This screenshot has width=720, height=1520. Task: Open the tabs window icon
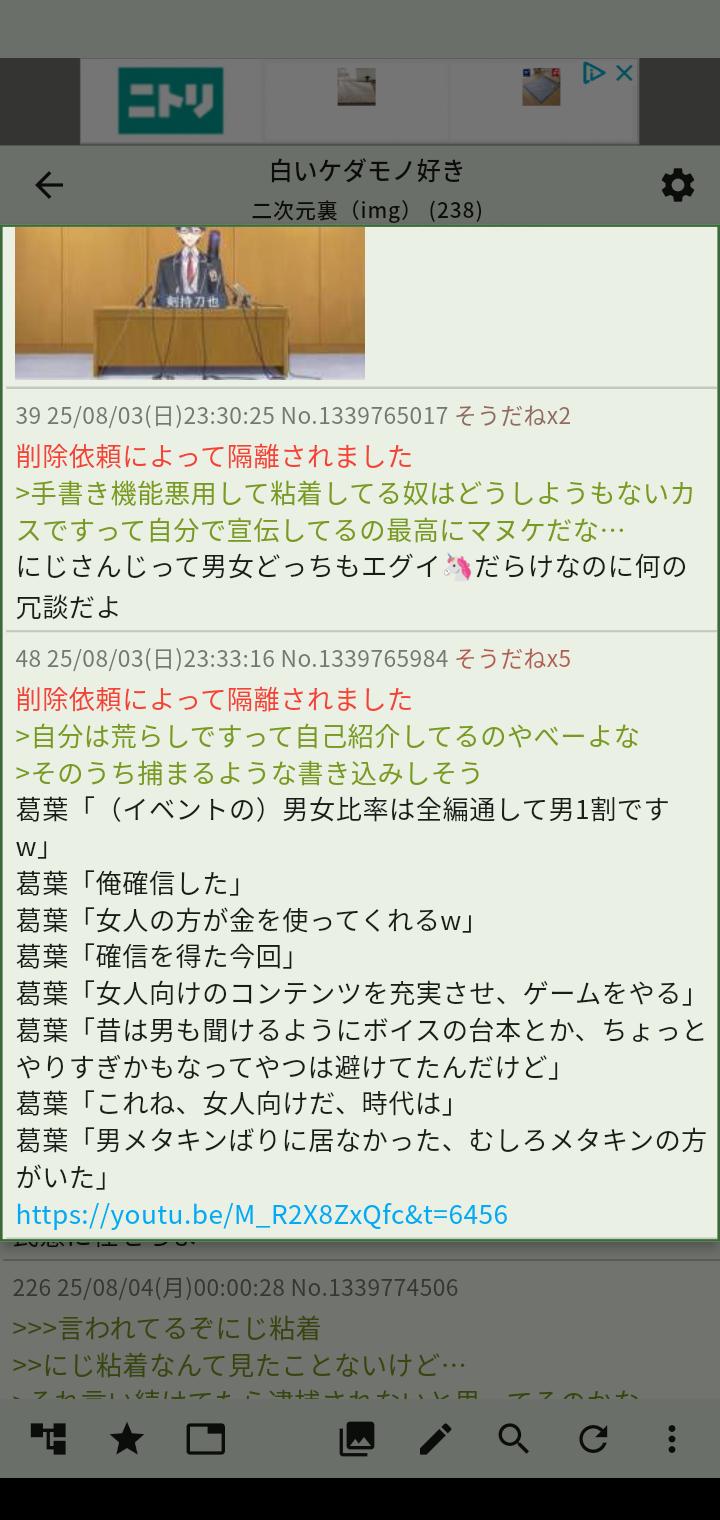click(x=206, y=1439)
